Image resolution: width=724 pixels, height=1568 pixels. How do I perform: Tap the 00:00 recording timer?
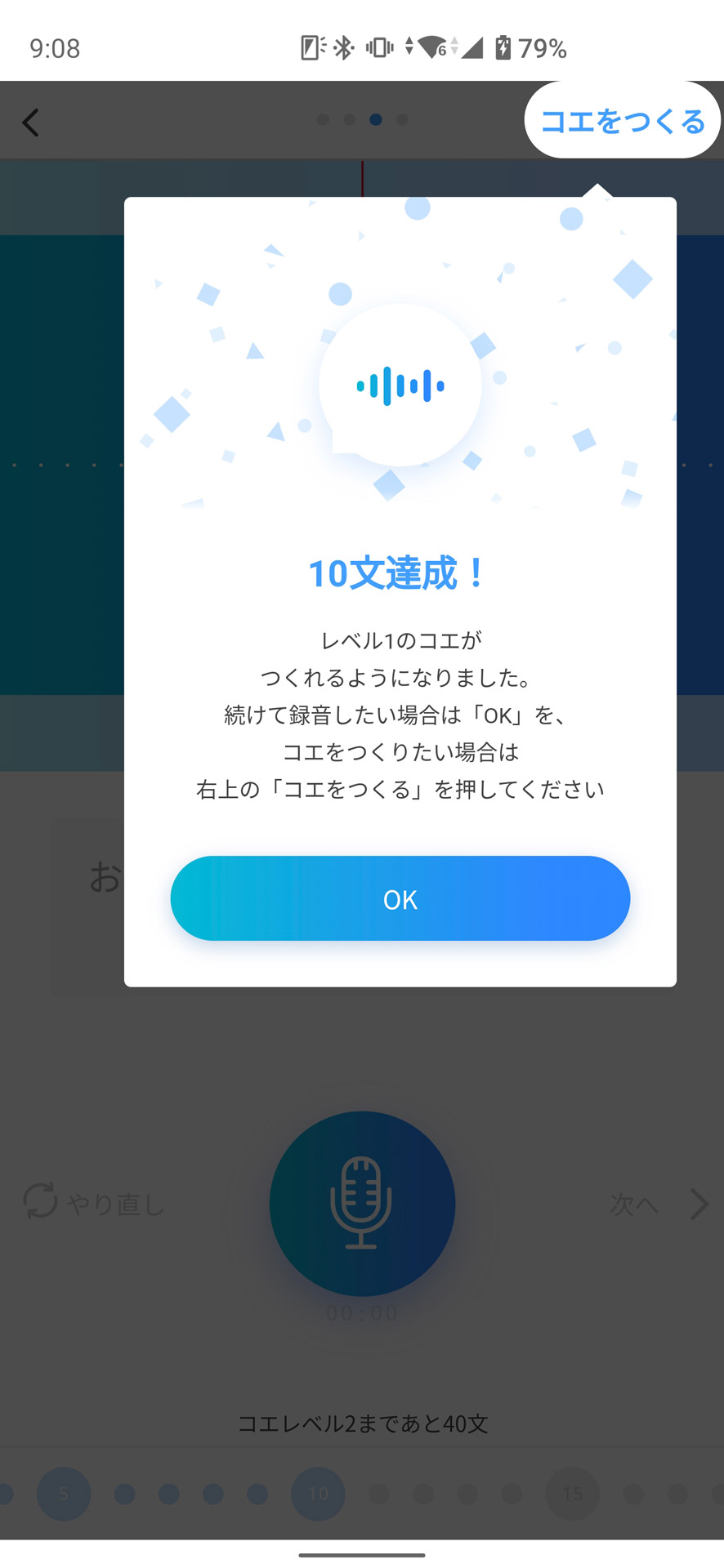pyautogui.click(x=362, y=1312)
